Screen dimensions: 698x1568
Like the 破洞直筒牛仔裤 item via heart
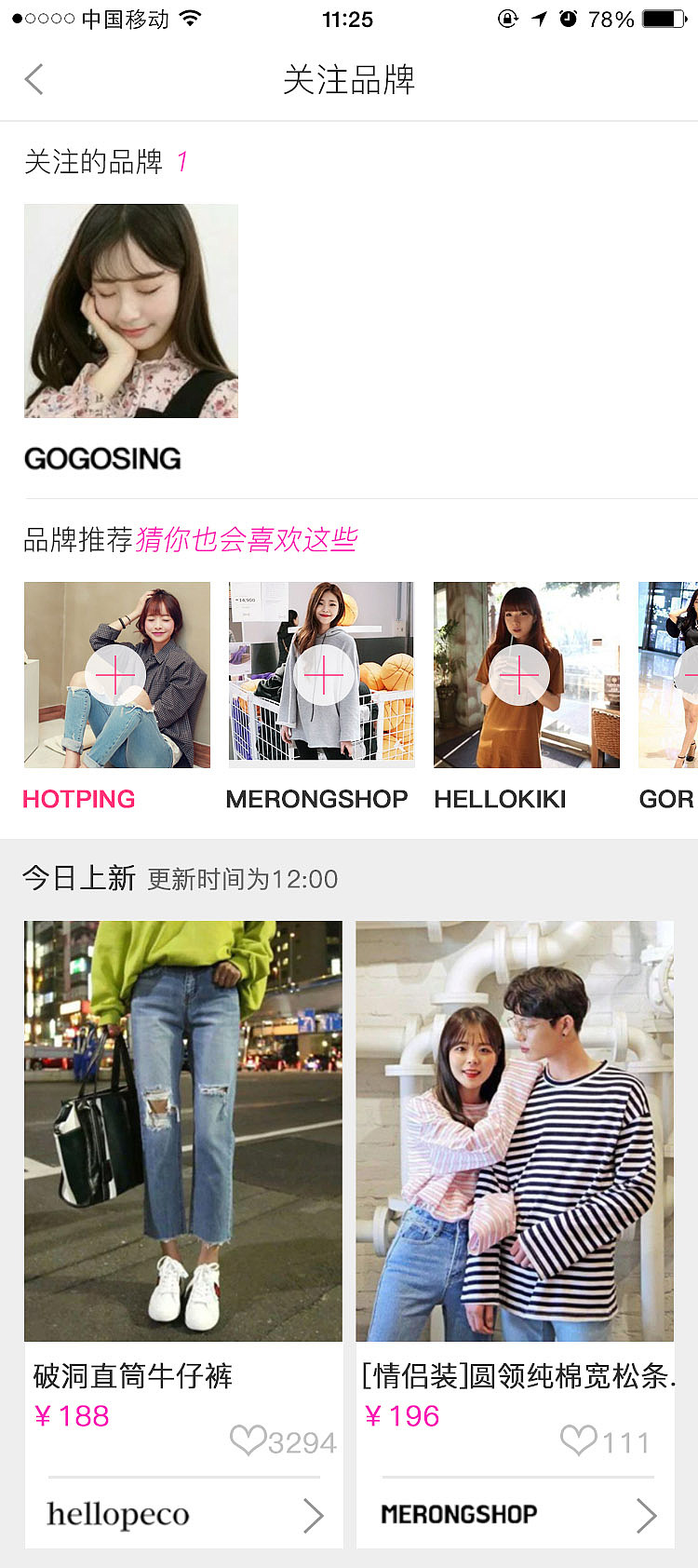(x=248, y=1441)
